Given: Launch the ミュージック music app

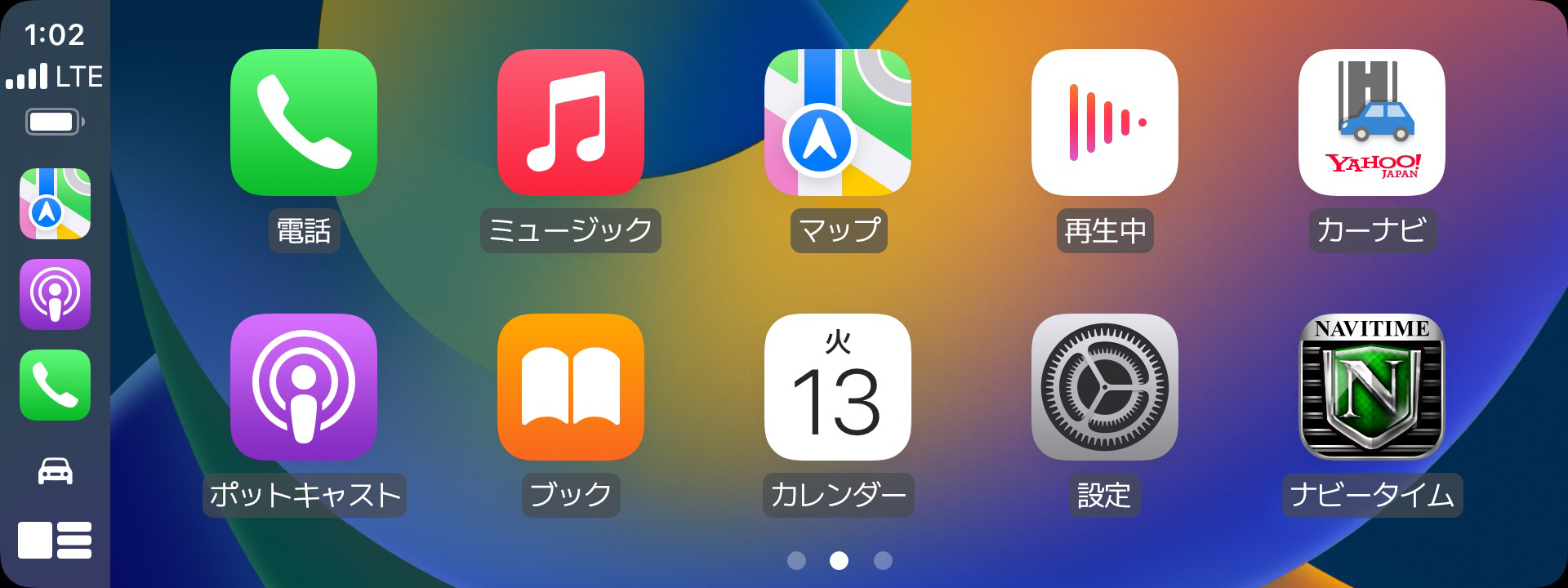Looking at the screenshot, I should click(570, 122).
